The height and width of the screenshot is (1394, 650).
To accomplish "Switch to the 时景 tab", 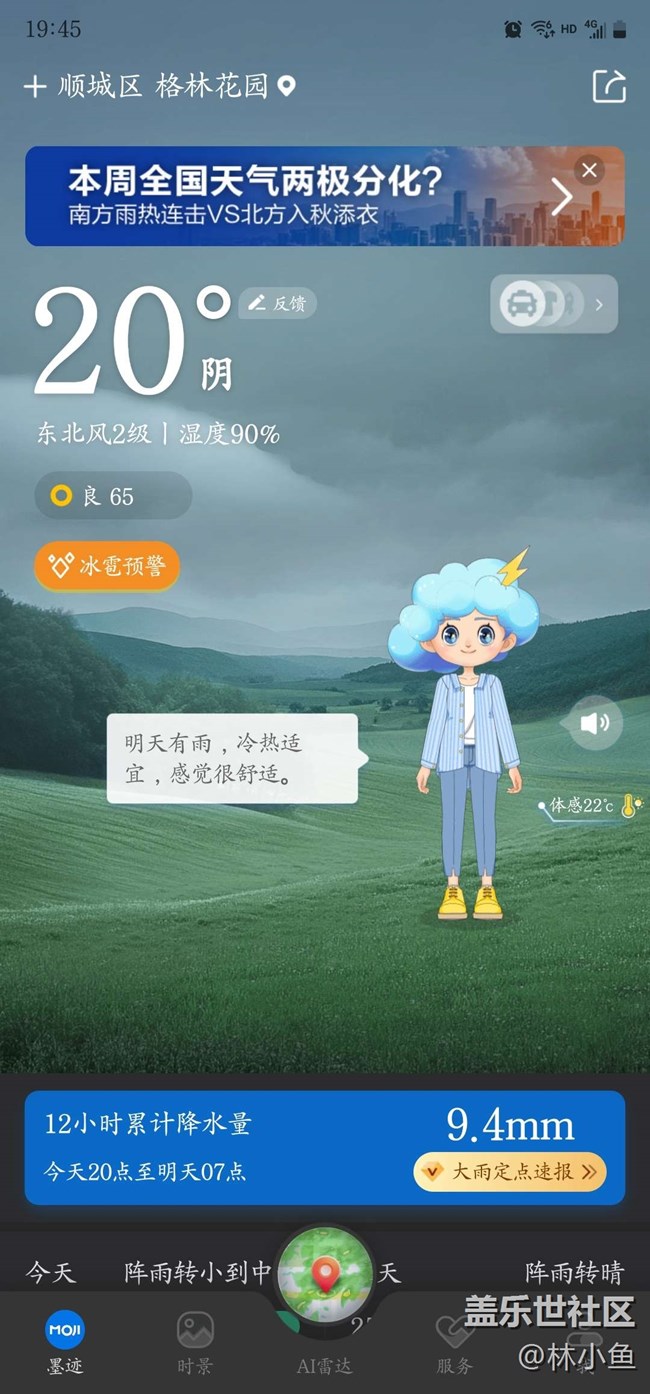I will pyautogui.click(x=195, y=1342).
